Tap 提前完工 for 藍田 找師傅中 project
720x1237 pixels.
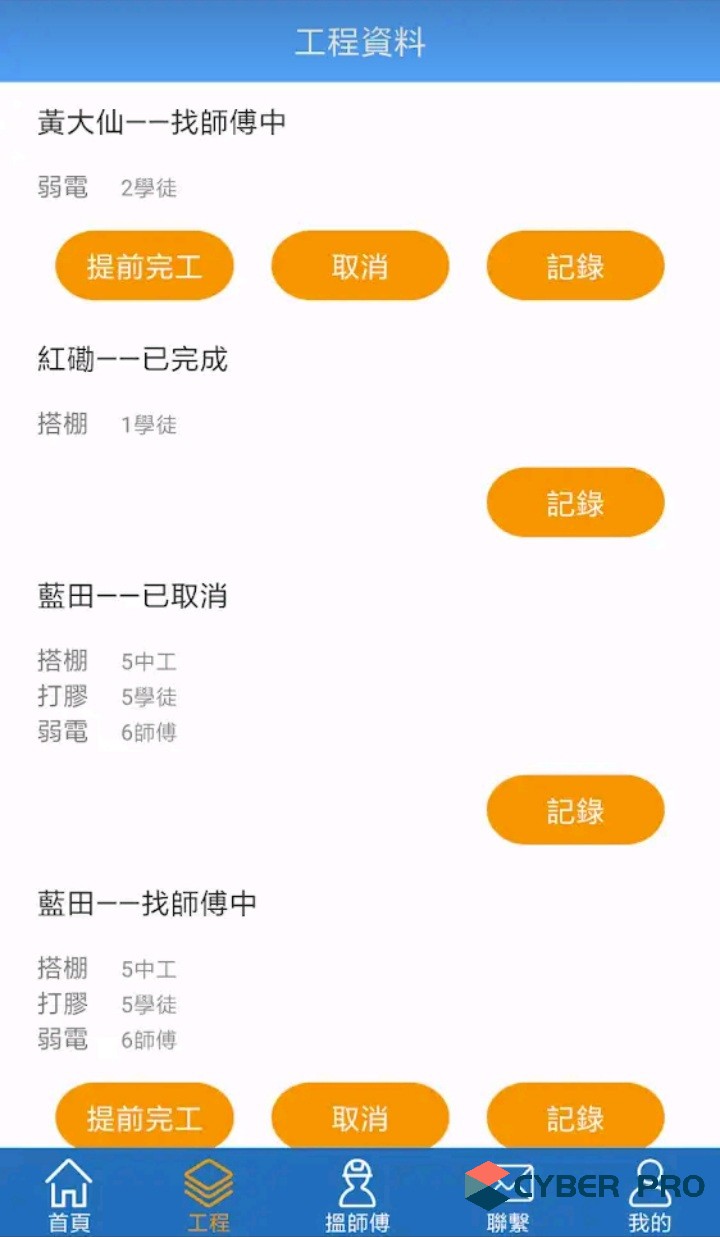point(144,1117)
